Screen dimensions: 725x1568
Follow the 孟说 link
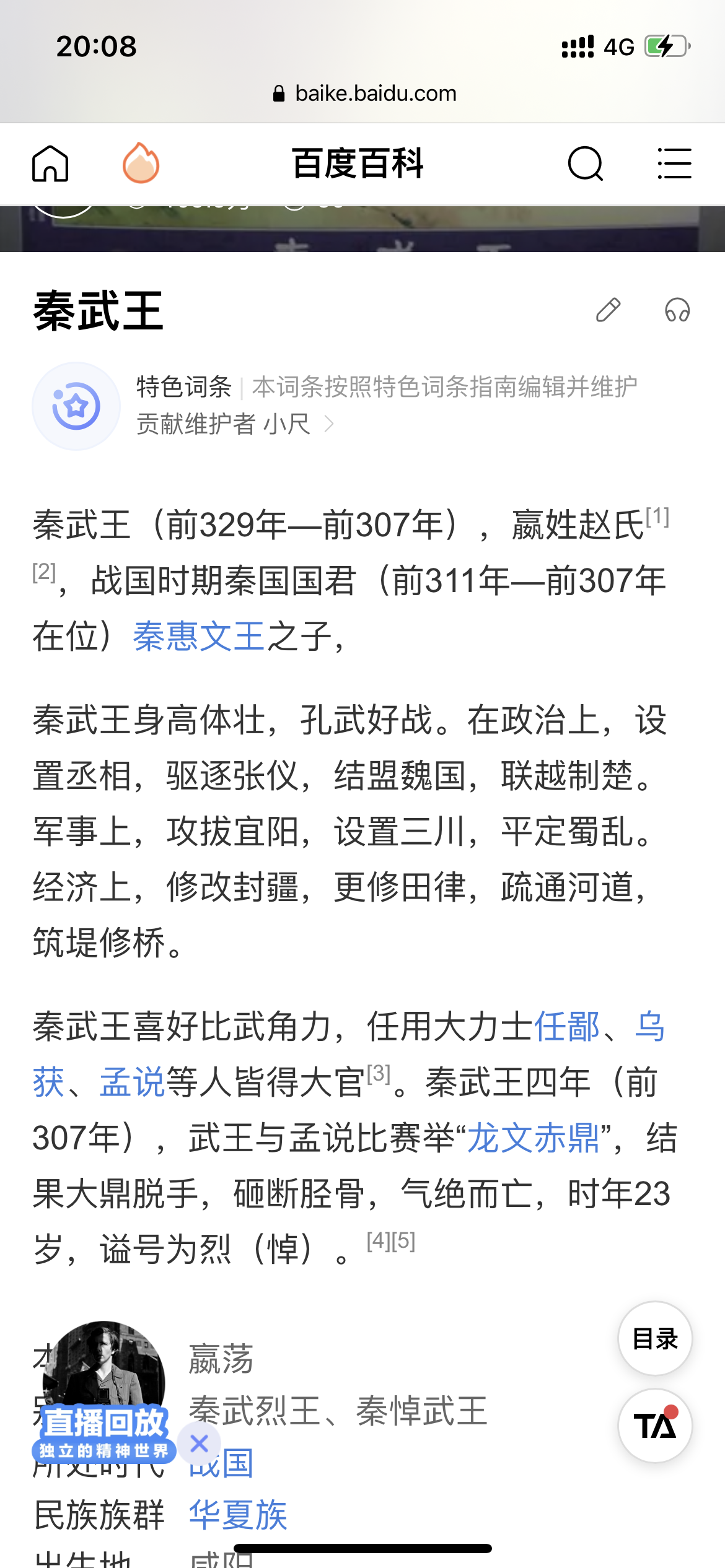tap(131, 1082)
